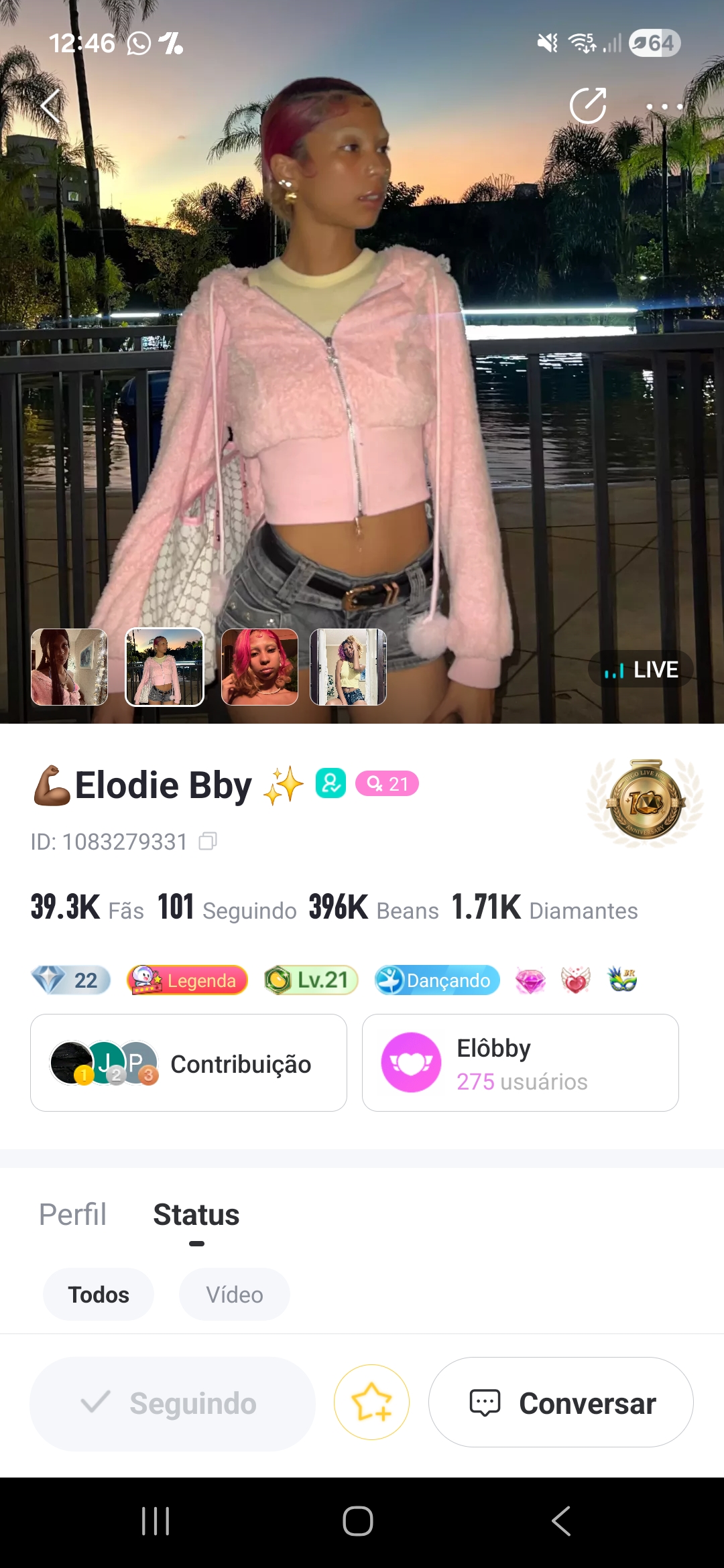The width and height of the screenshot is (724, 1568).
Task: Share this profile
Action: [588, 105]
